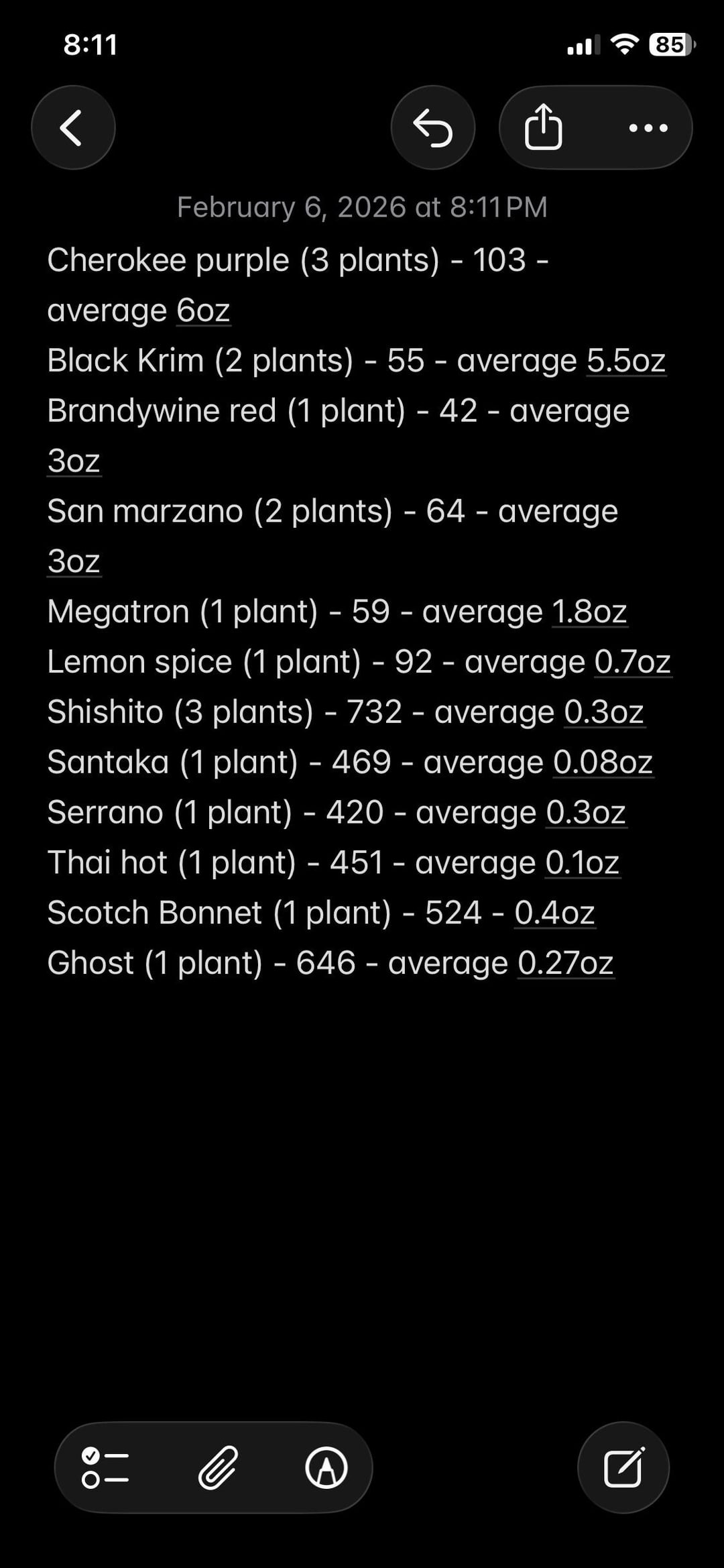This screenshot has height=1568, width=724.
Task: Add a checklist to the note
Action: [x=105, y=1467]
